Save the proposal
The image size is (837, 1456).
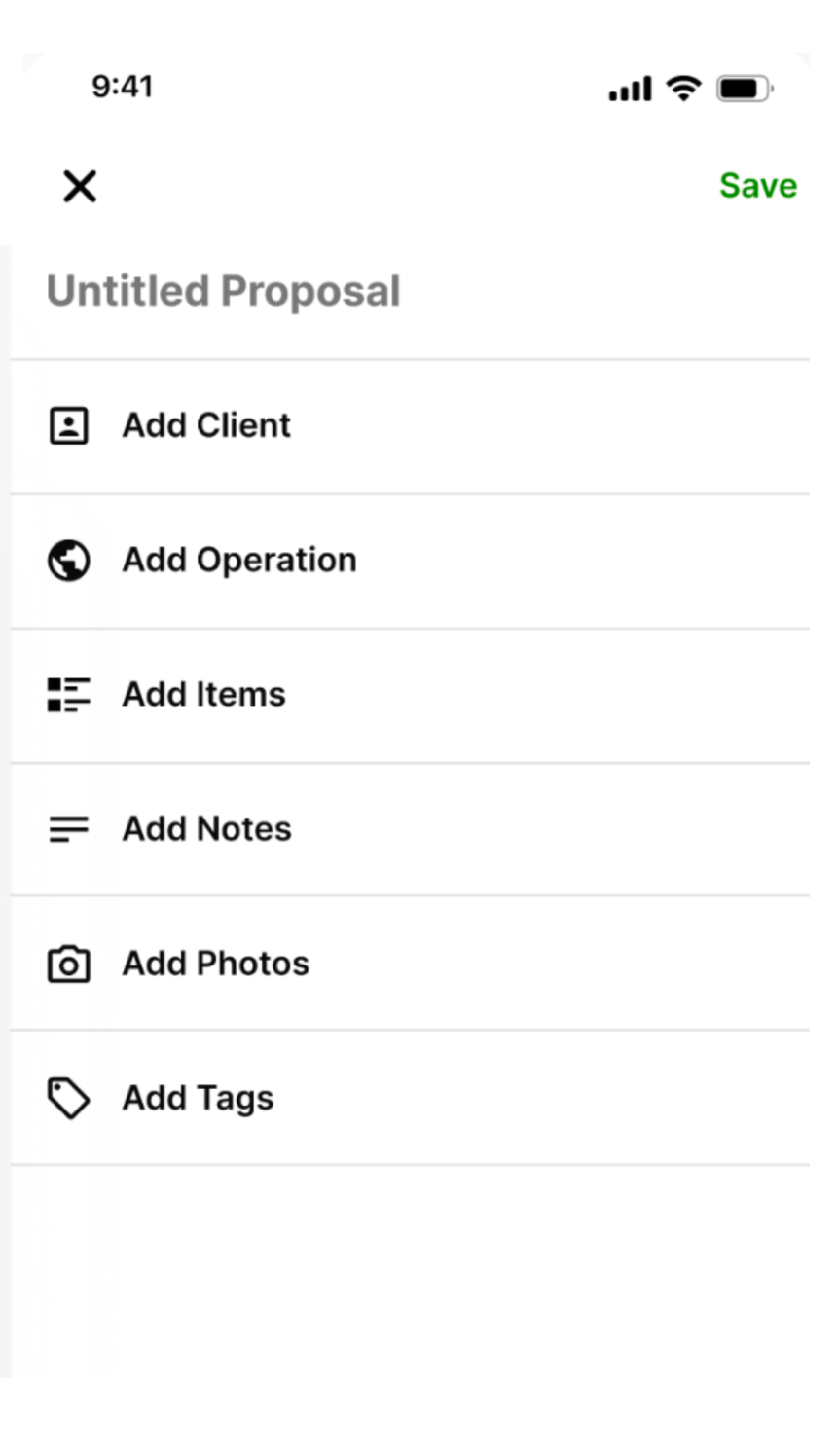pos(757,186)
